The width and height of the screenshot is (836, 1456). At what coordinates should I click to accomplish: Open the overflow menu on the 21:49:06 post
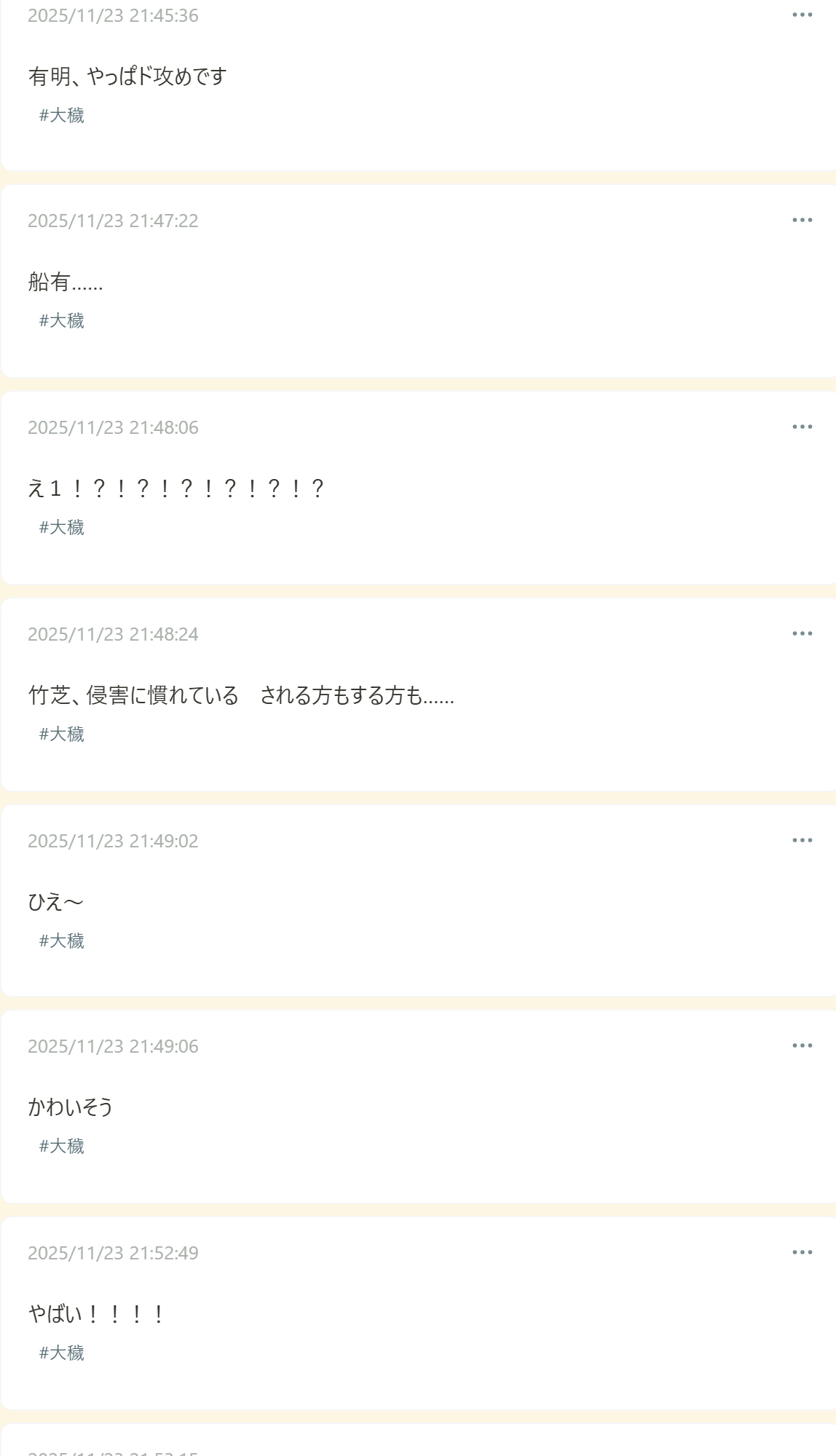click(802, 1045)
